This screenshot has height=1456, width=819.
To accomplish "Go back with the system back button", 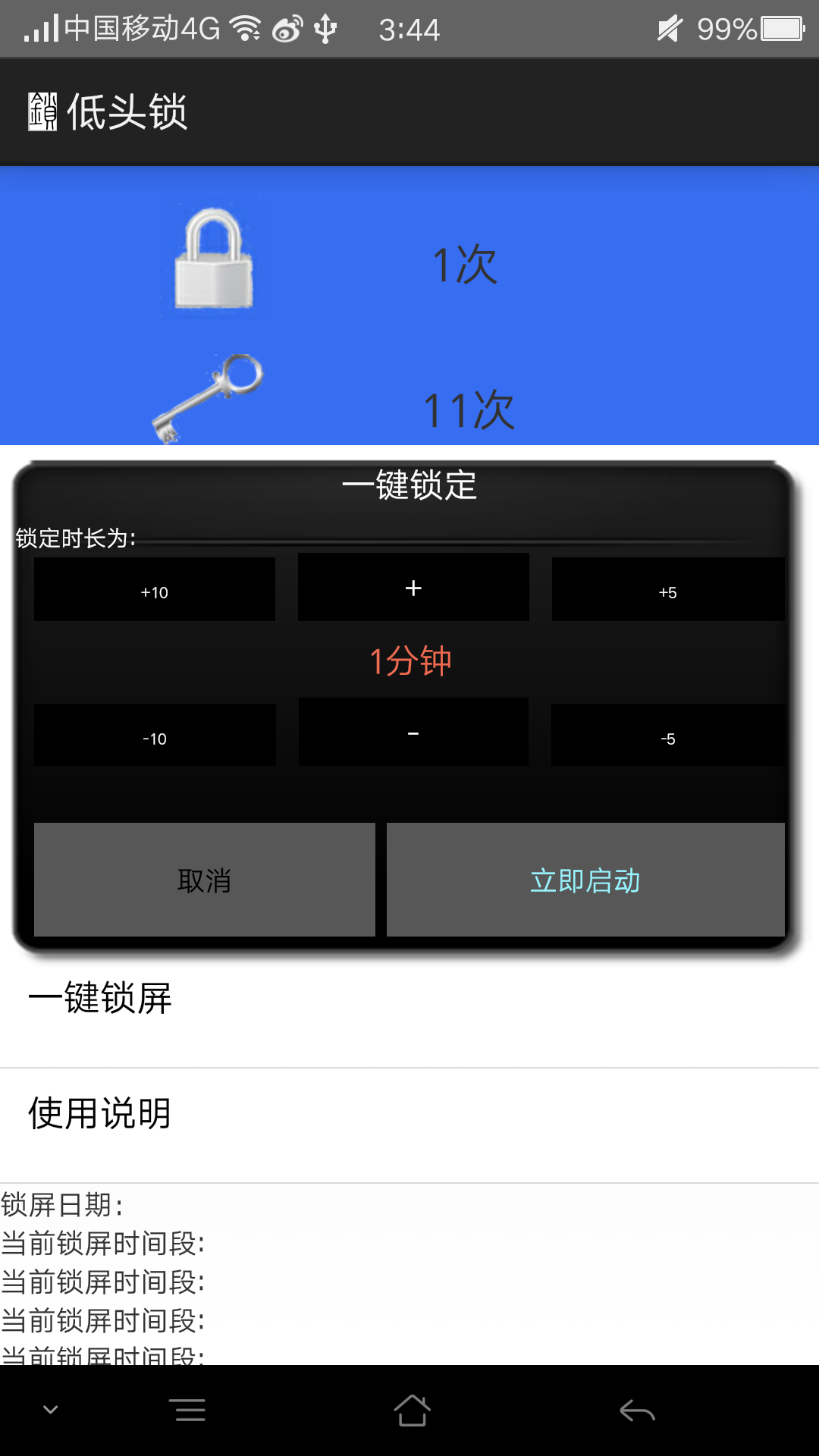I will point(636,1410).
